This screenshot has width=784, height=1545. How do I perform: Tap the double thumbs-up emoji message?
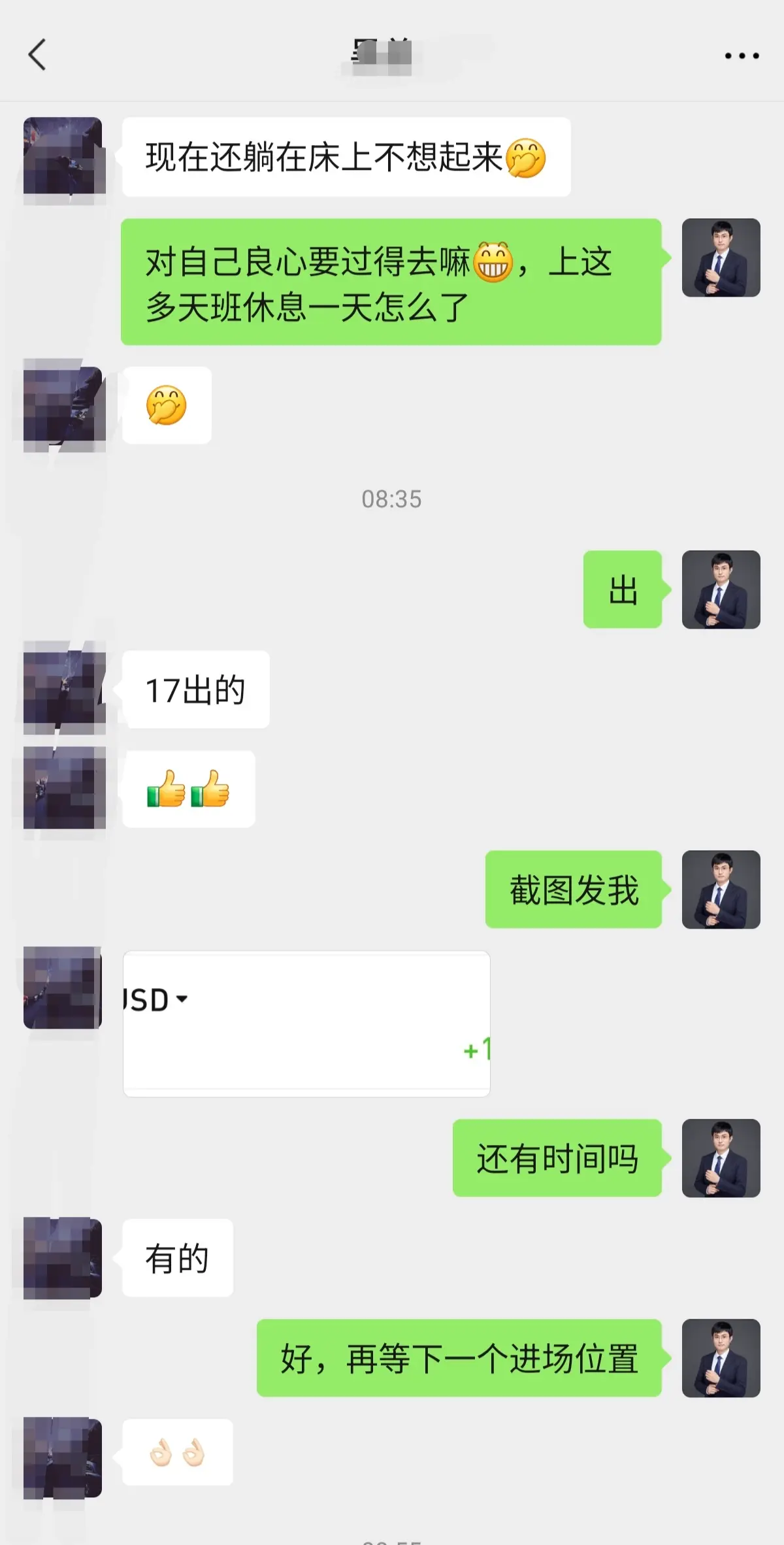(x=188, y=789)
